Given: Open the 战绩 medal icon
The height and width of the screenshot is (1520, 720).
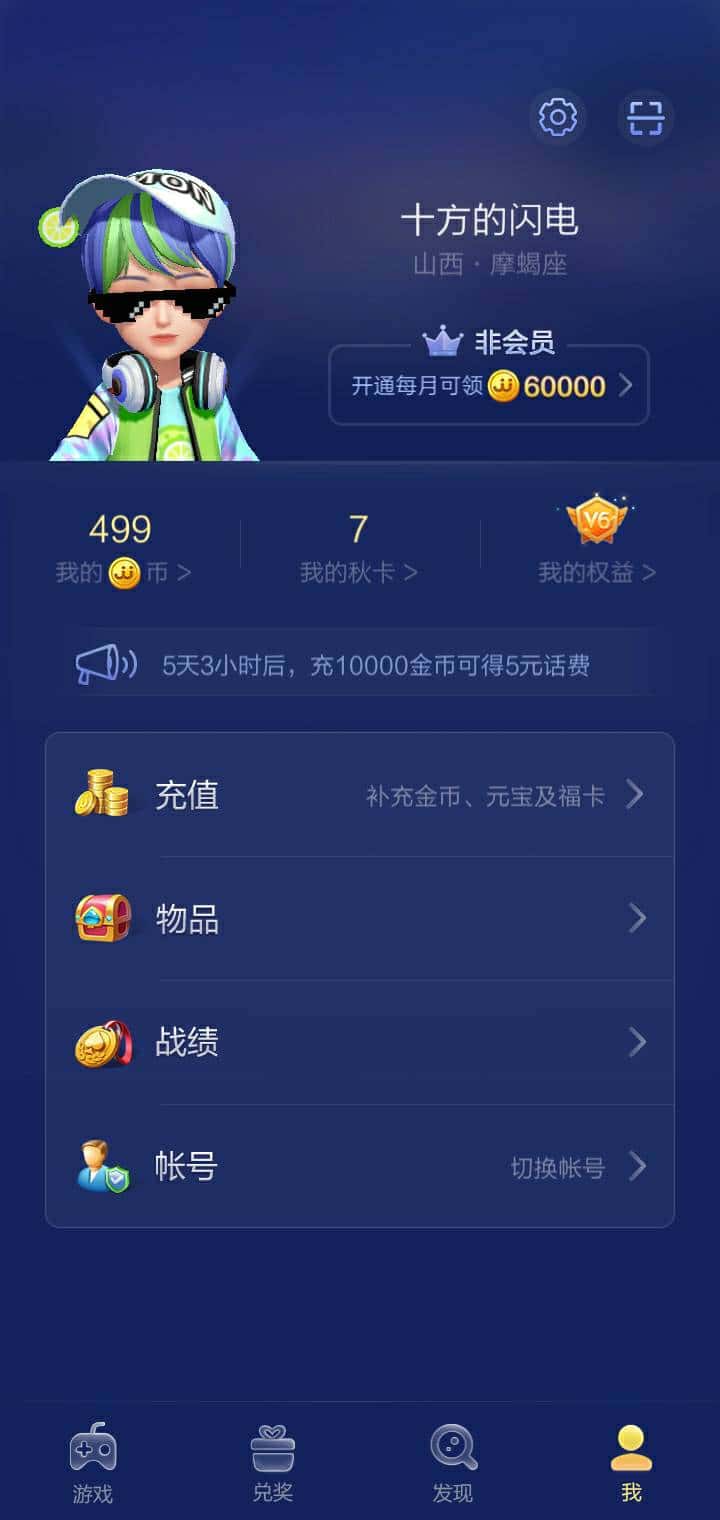Looking at the screenshot, I should point(103,1042).
